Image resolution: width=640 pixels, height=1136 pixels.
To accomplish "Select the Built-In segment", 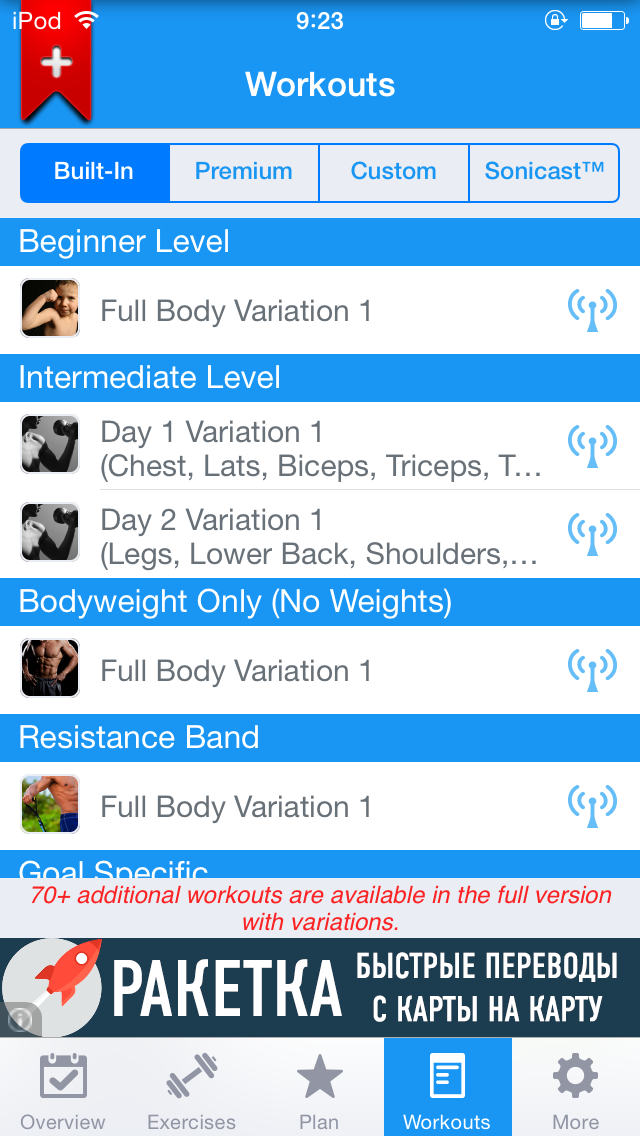I will click(94, 172).
